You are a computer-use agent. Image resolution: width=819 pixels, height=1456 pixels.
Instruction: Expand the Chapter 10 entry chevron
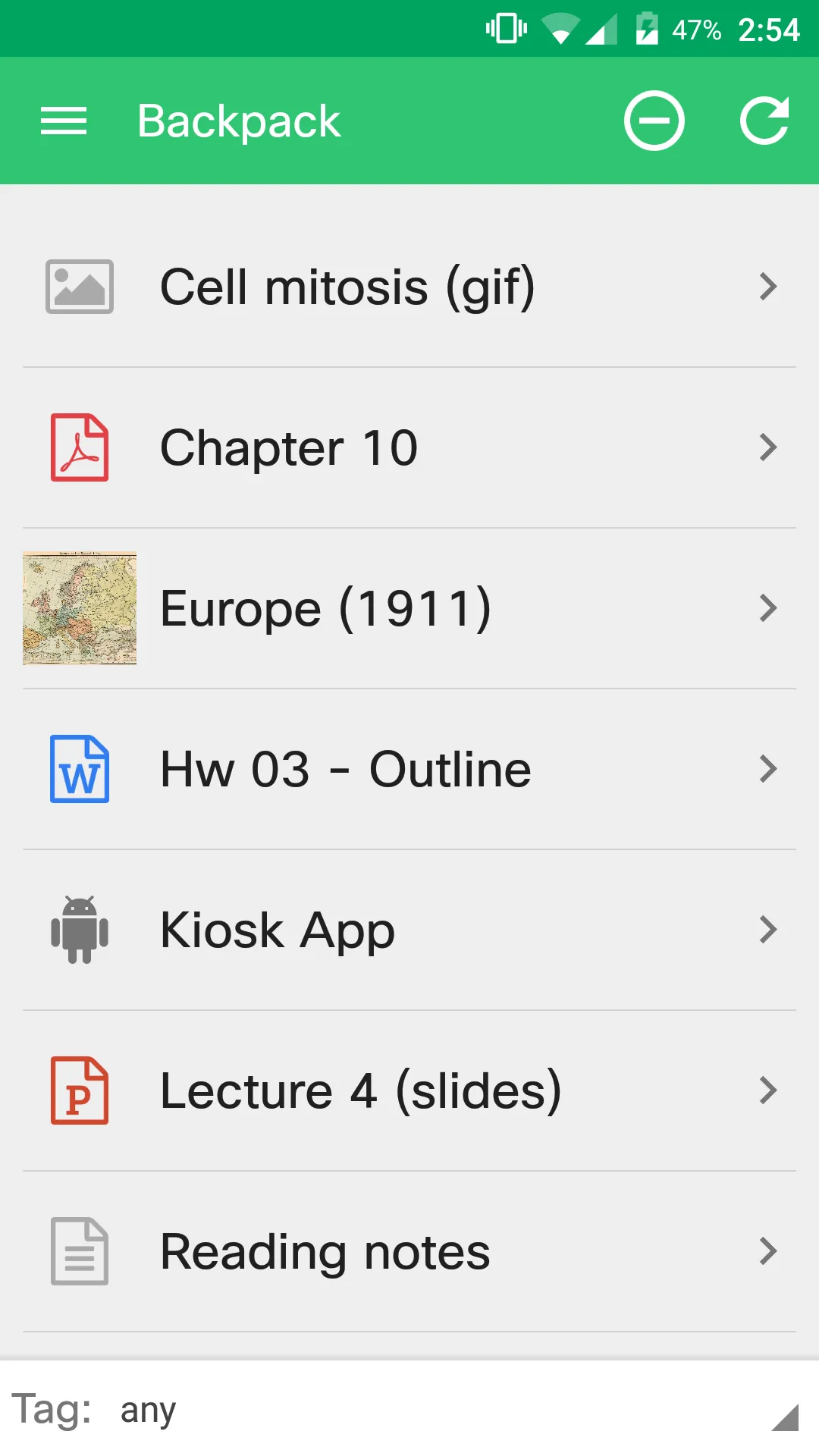pos(769,447)
